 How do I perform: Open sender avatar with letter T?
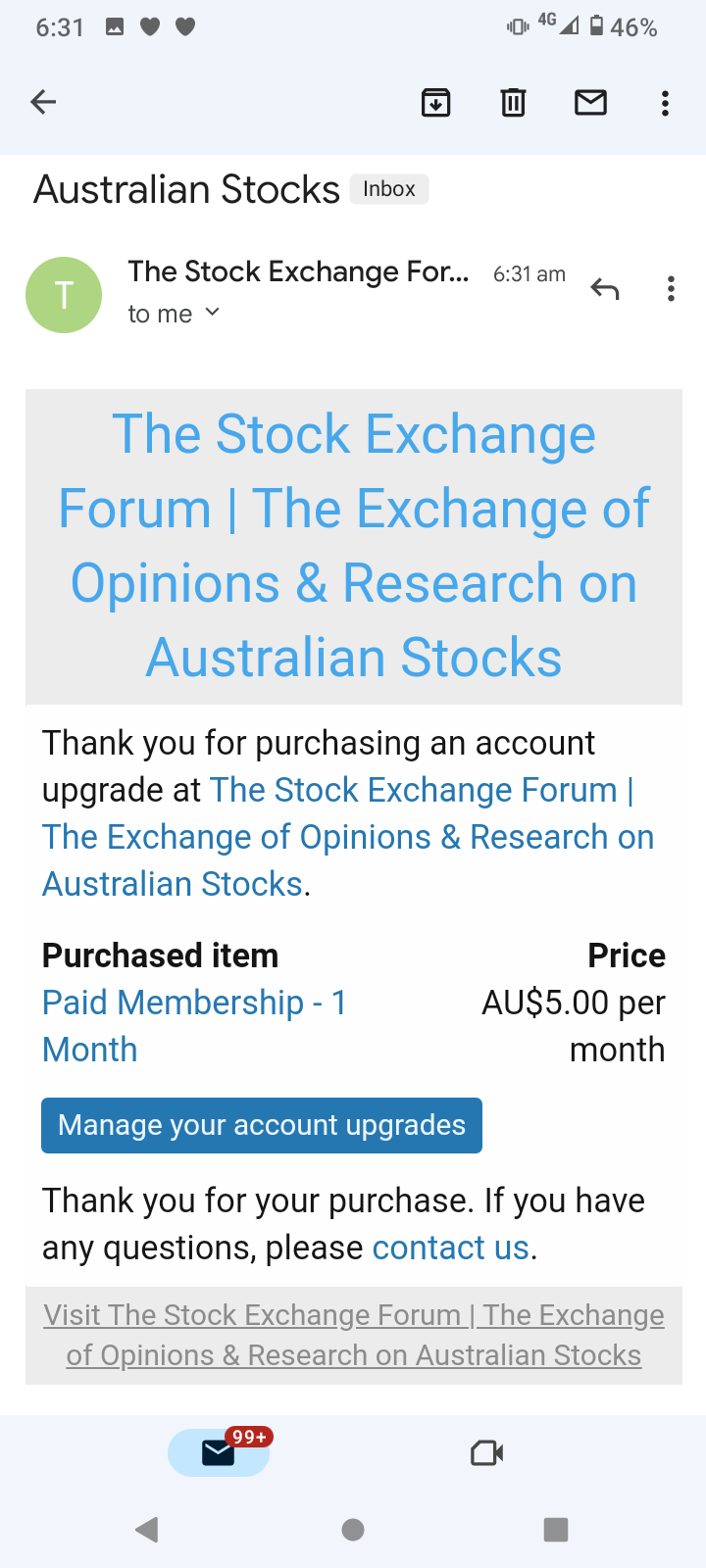click(64, 295)
